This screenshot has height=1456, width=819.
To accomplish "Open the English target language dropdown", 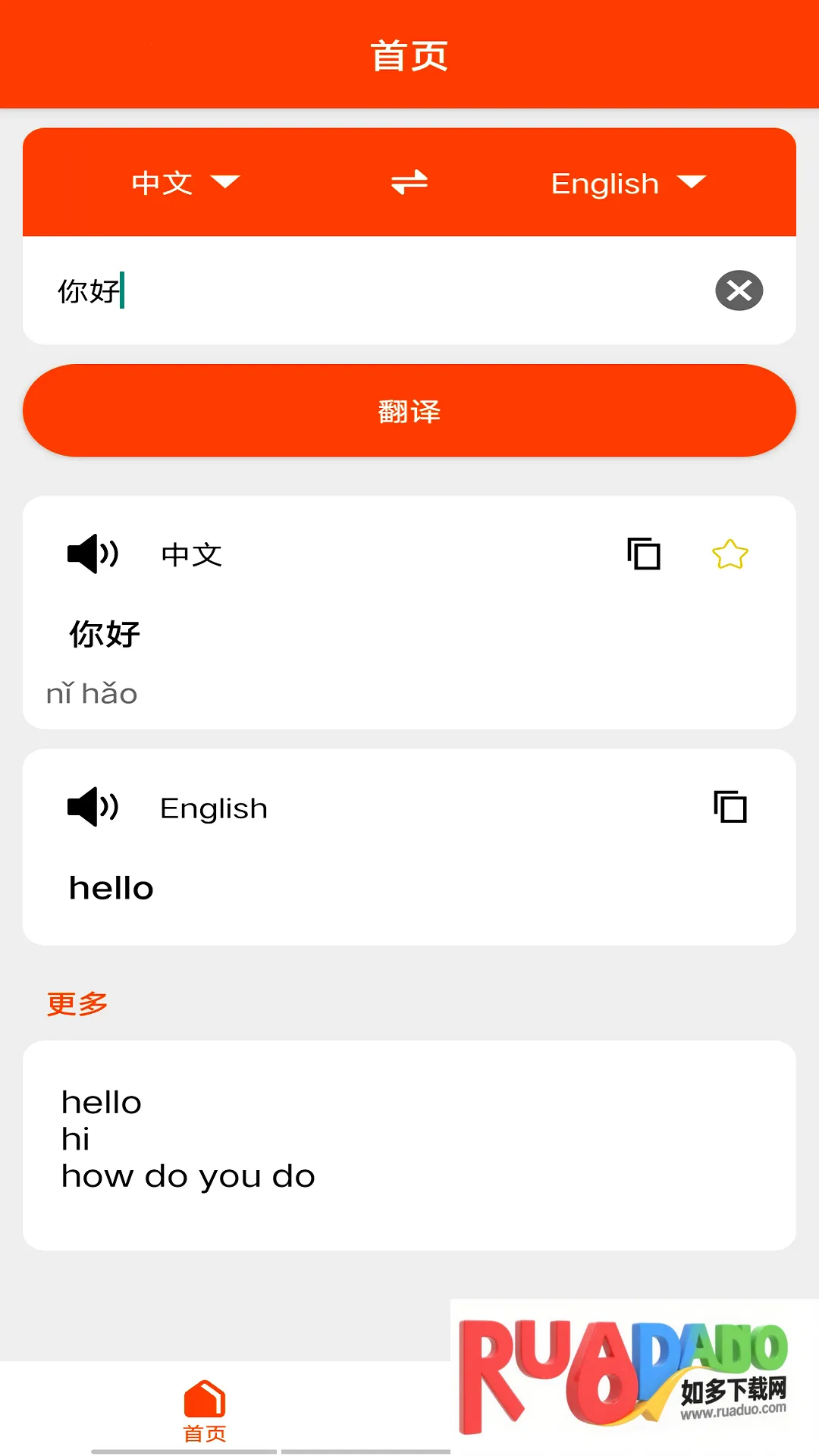I will (628, 183).
